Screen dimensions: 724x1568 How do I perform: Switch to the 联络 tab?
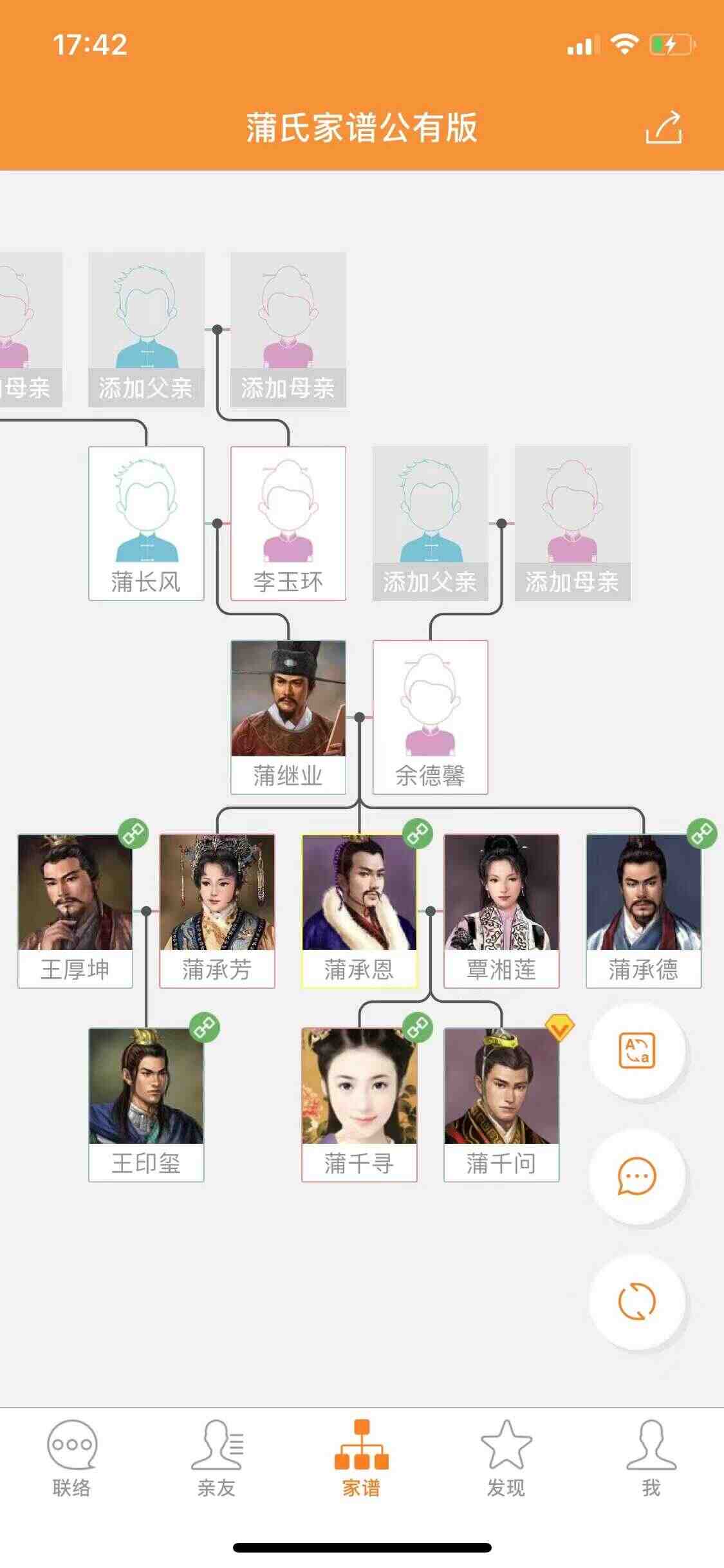(72, 1459)
